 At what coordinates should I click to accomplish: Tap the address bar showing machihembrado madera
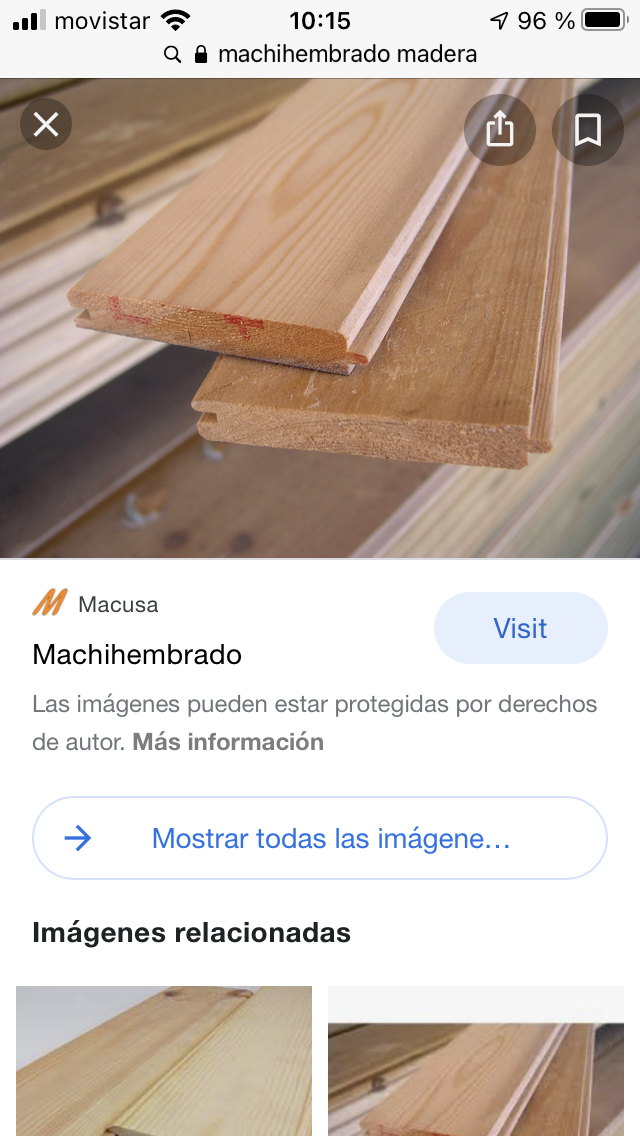tap(320, 54)
